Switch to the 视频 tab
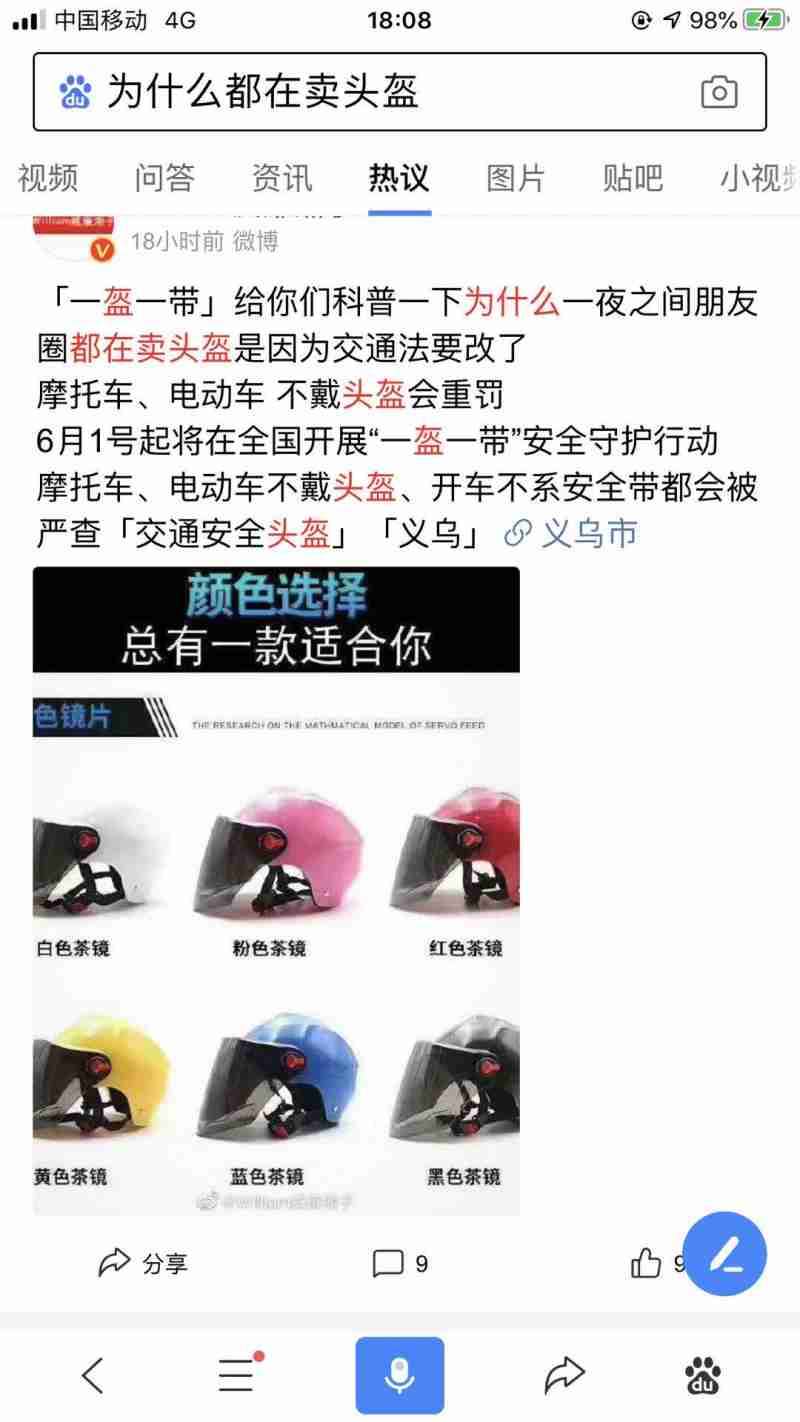Screen dimensions: 800x1422 (x=47, y=178)
